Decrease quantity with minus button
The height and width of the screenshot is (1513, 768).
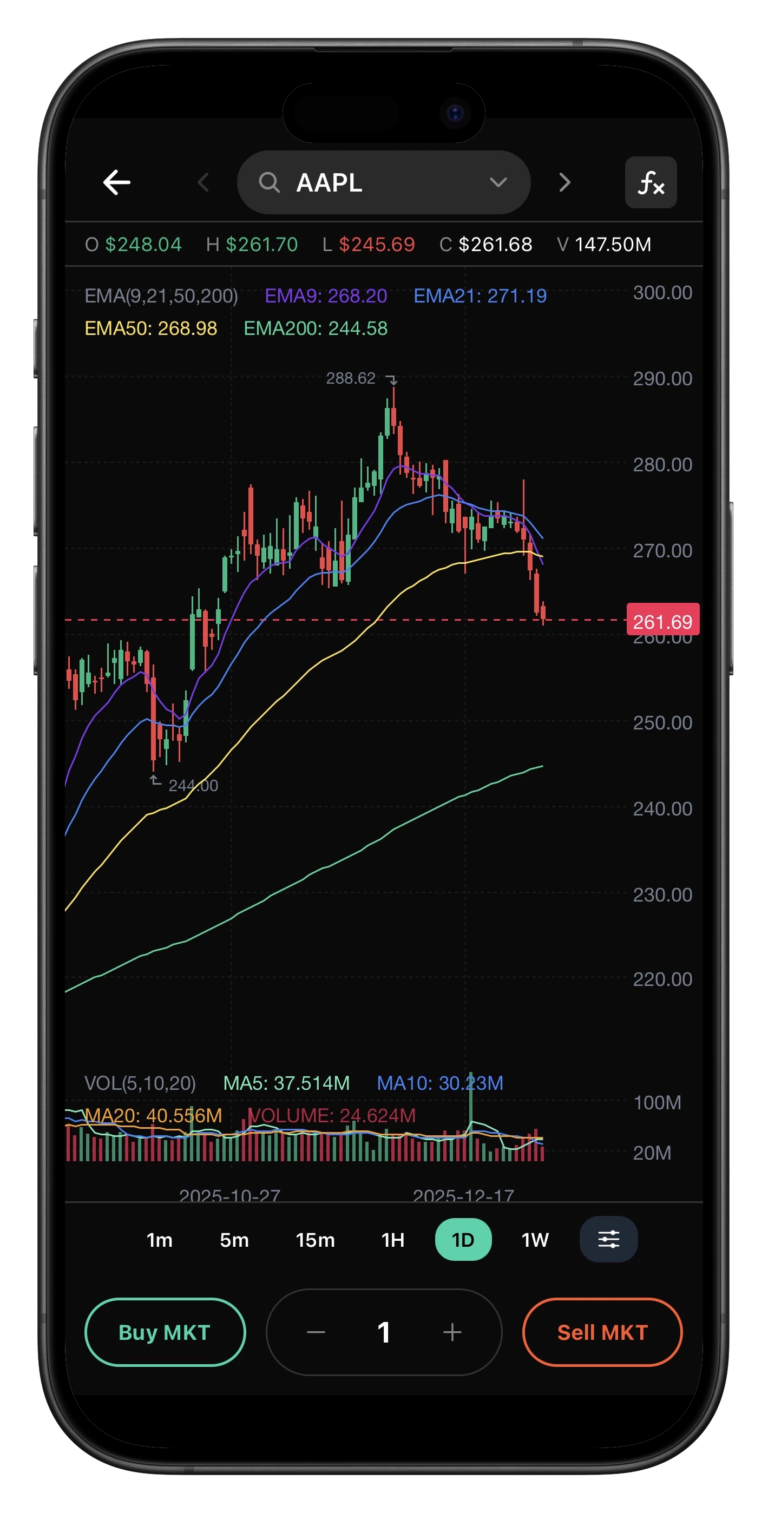click(x=316, y=1332)
